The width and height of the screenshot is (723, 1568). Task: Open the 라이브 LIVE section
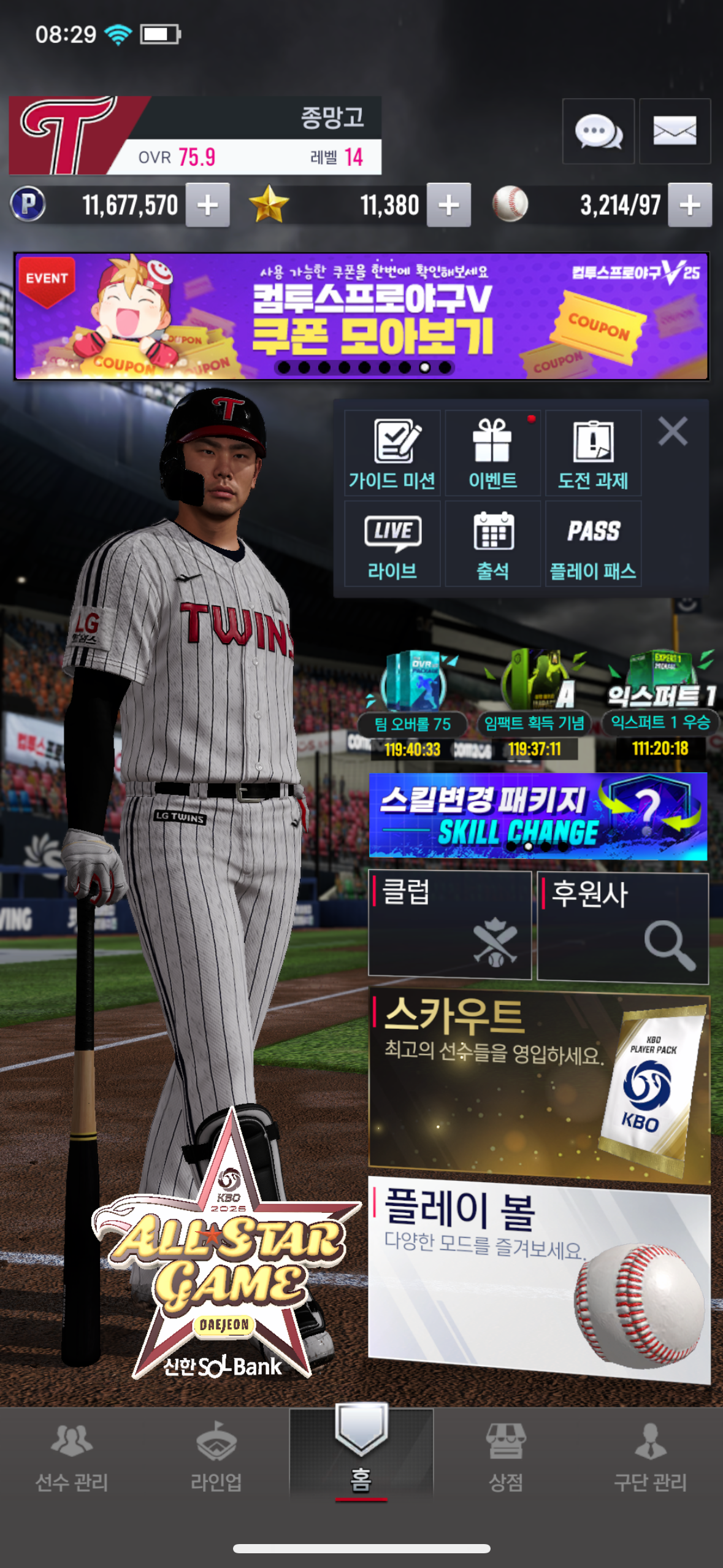(x=392, y=544)
